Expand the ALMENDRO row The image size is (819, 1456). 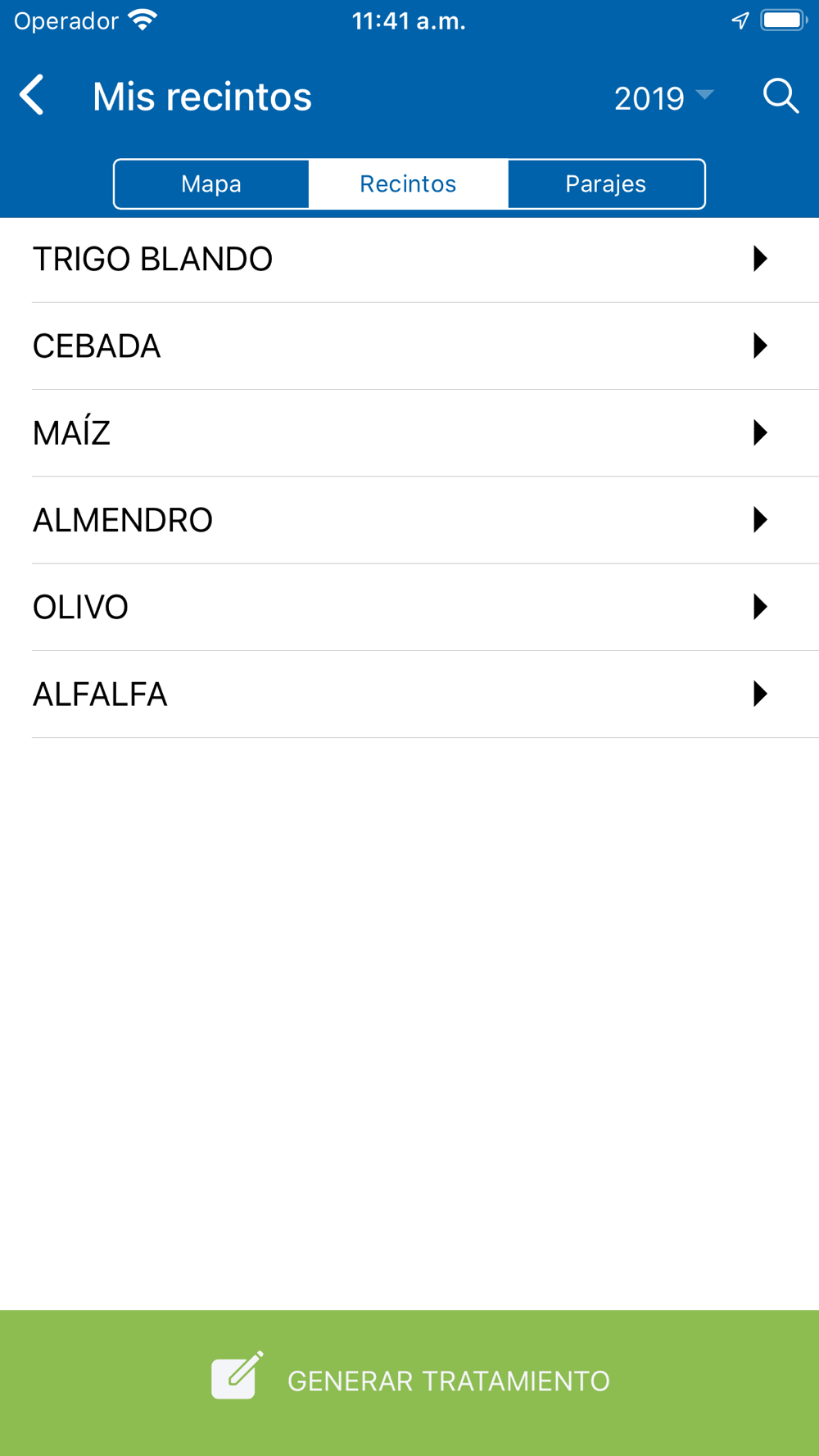pyautogui.click(x=409, y=520)
